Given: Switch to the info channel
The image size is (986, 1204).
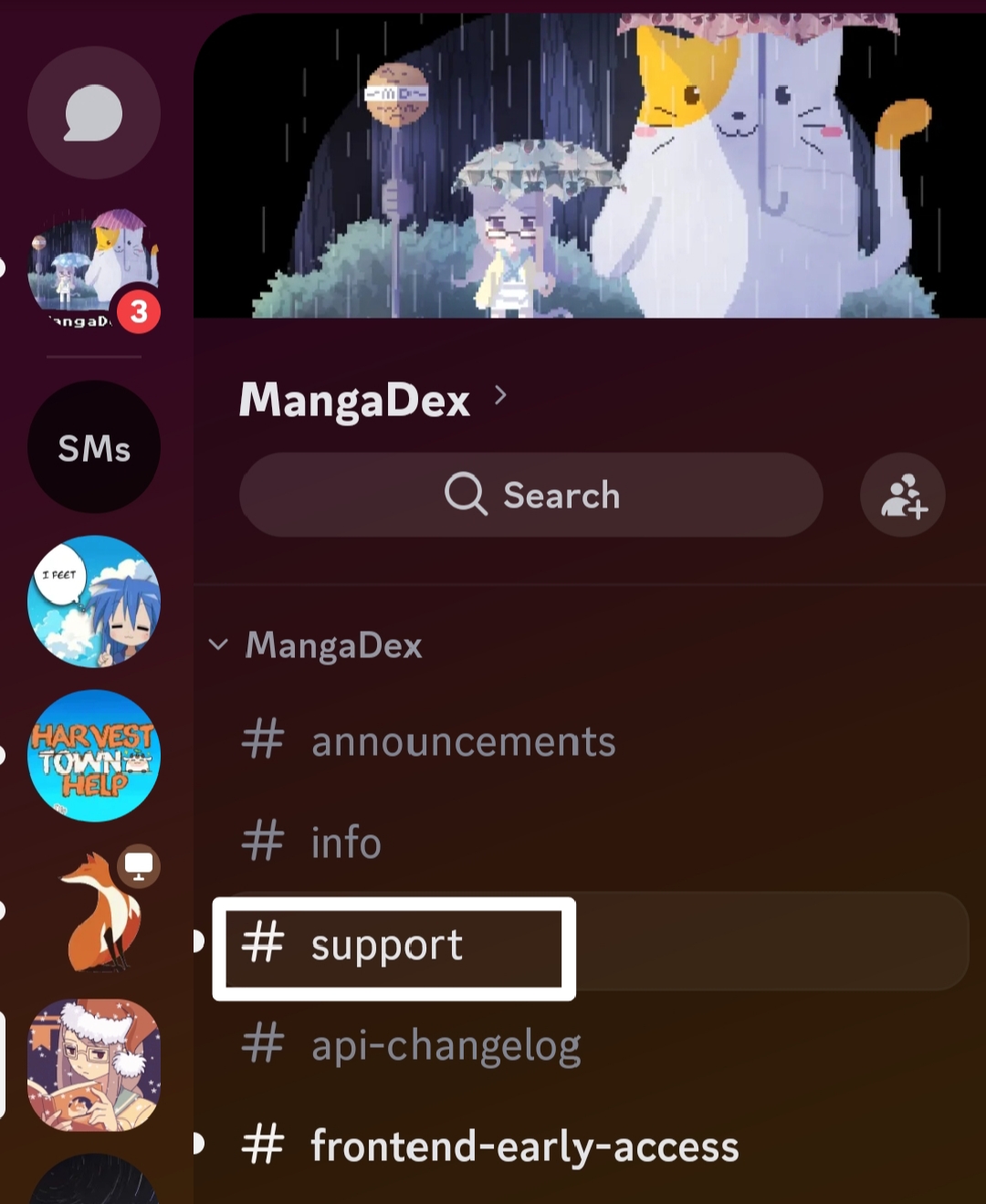Looking at the screenshot, I should click(346, 843).
